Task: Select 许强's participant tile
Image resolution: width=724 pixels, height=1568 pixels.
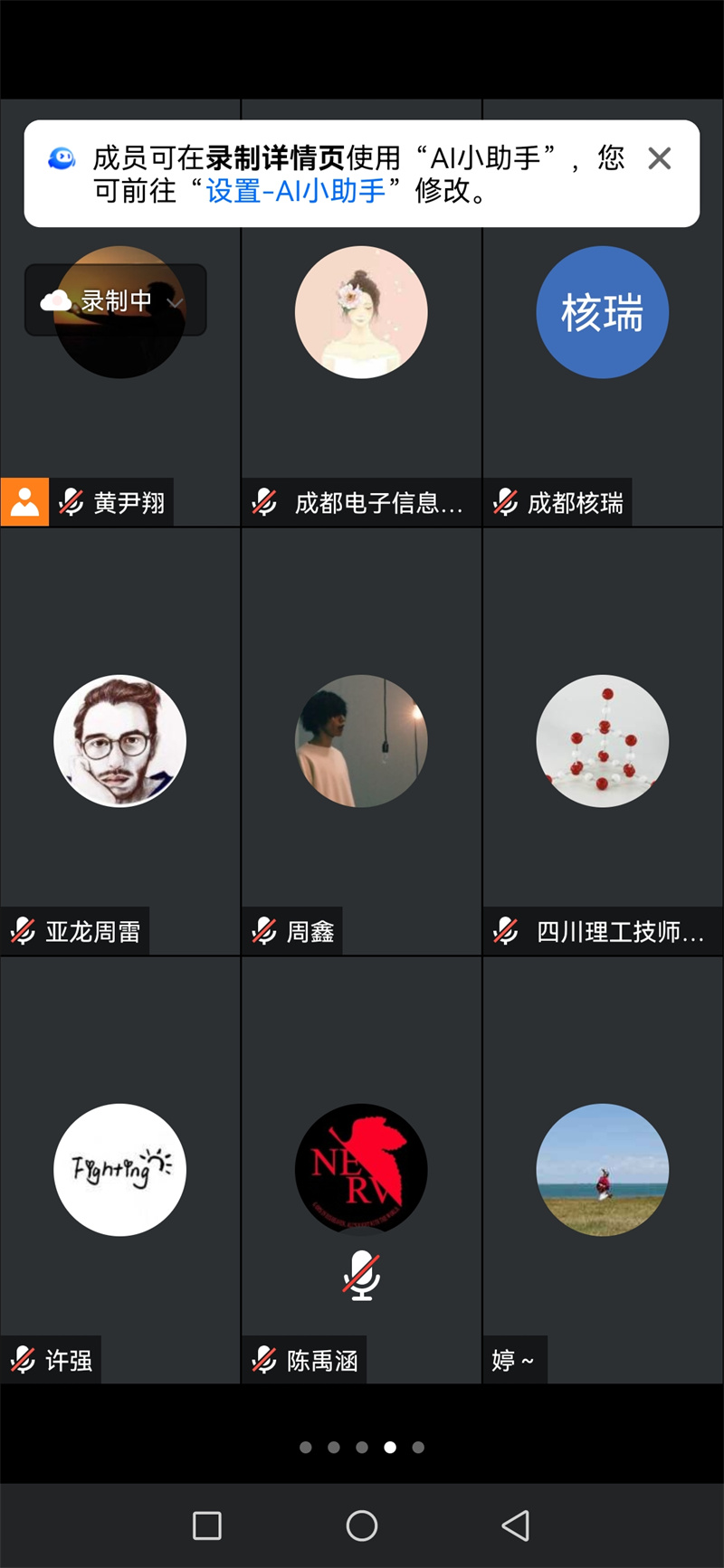Action: click(119, 1170)
